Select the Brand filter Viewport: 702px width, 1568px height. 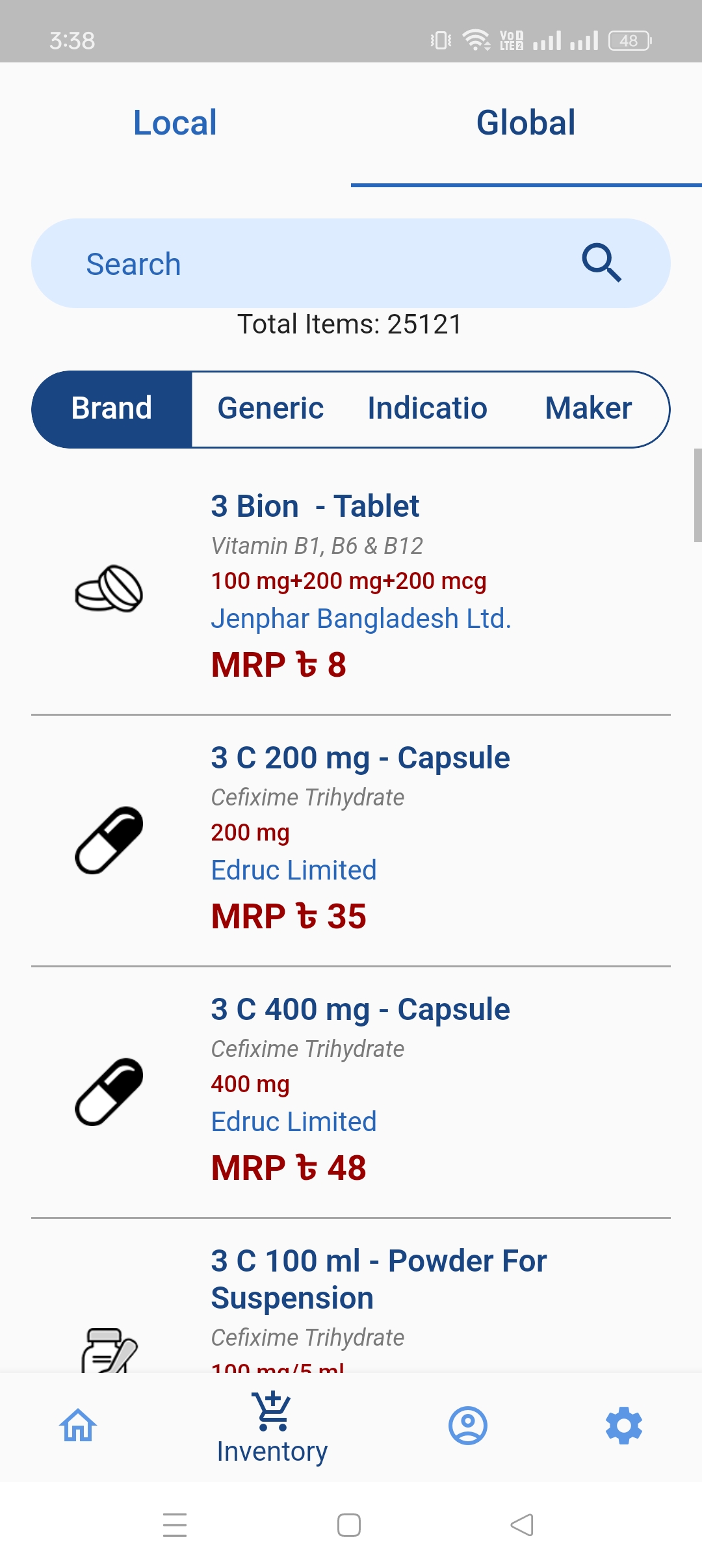click(x=111, y=408)
